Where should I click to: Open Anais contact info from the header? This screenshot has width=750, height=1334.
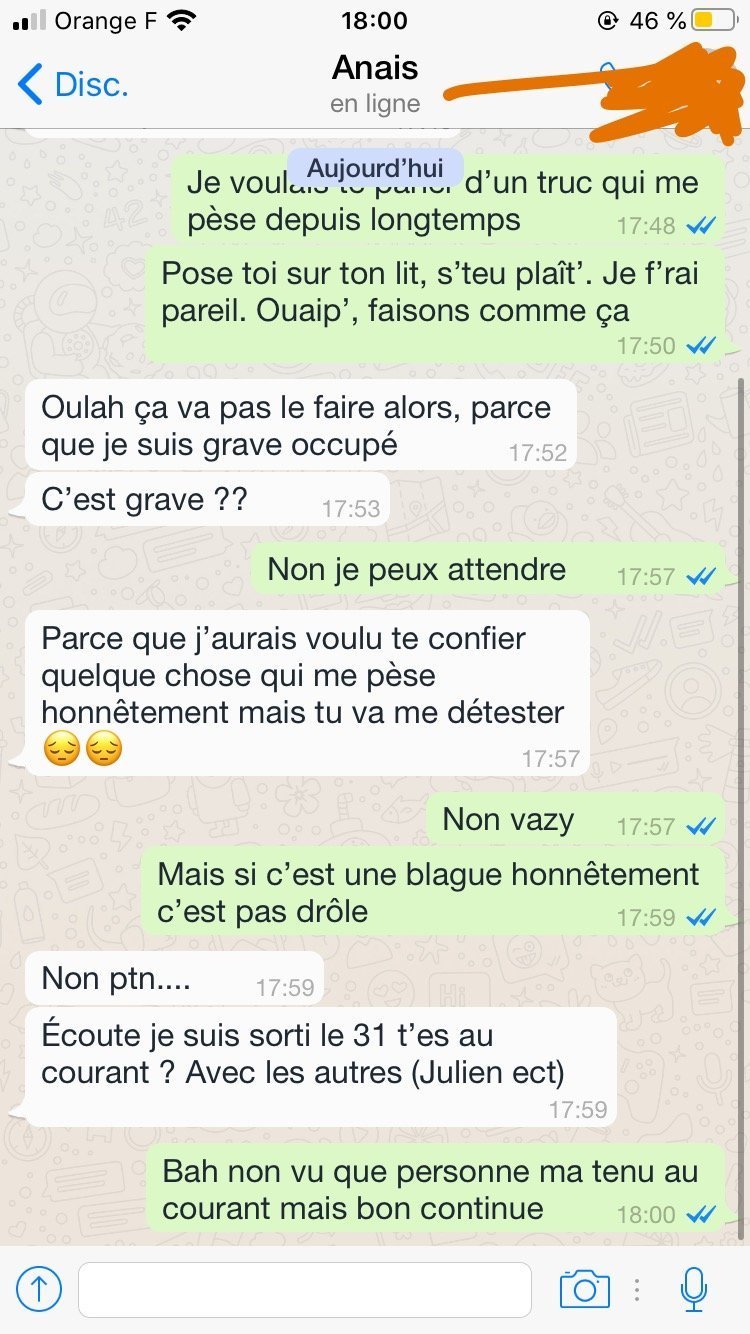[x=375, y=84]
